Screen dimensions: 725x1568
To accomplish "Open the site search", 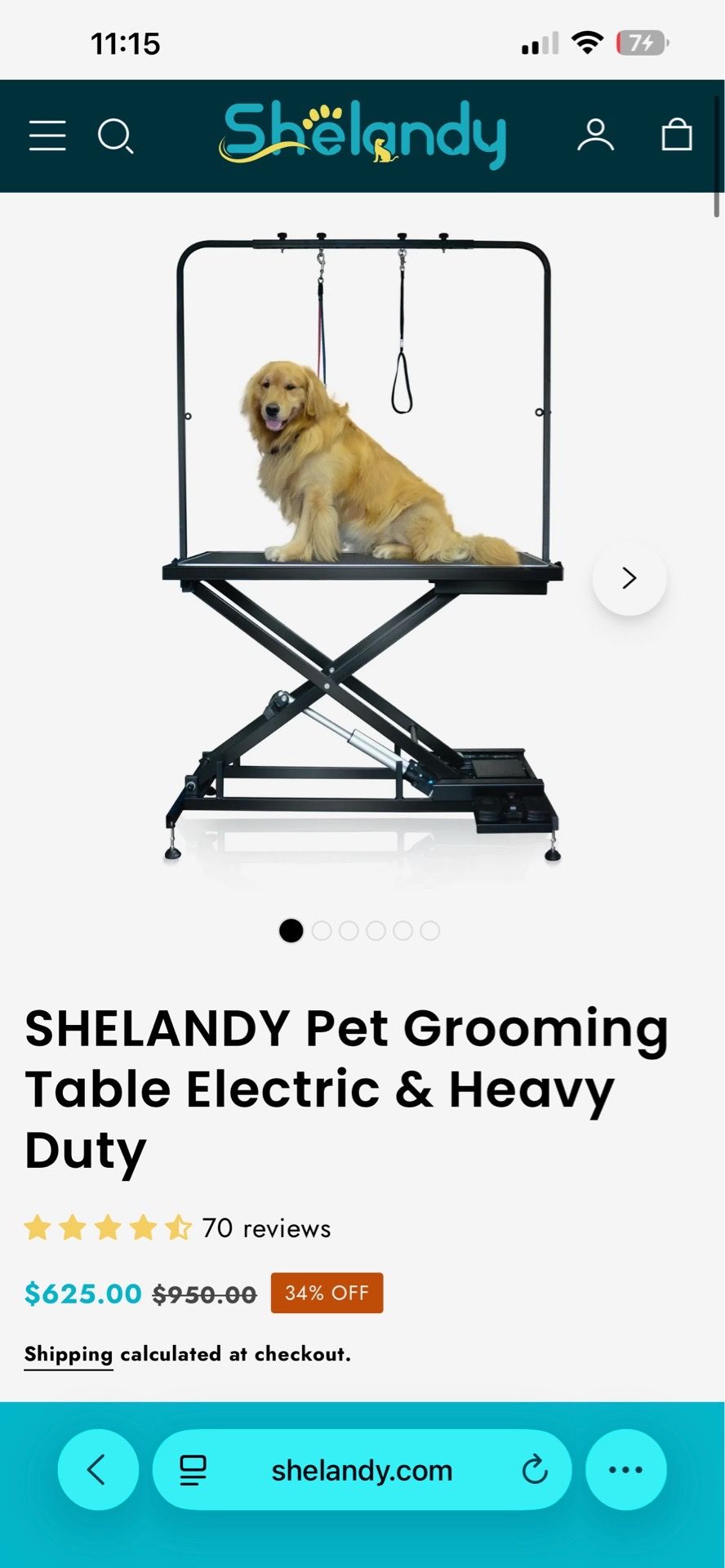I will (115, 136).
